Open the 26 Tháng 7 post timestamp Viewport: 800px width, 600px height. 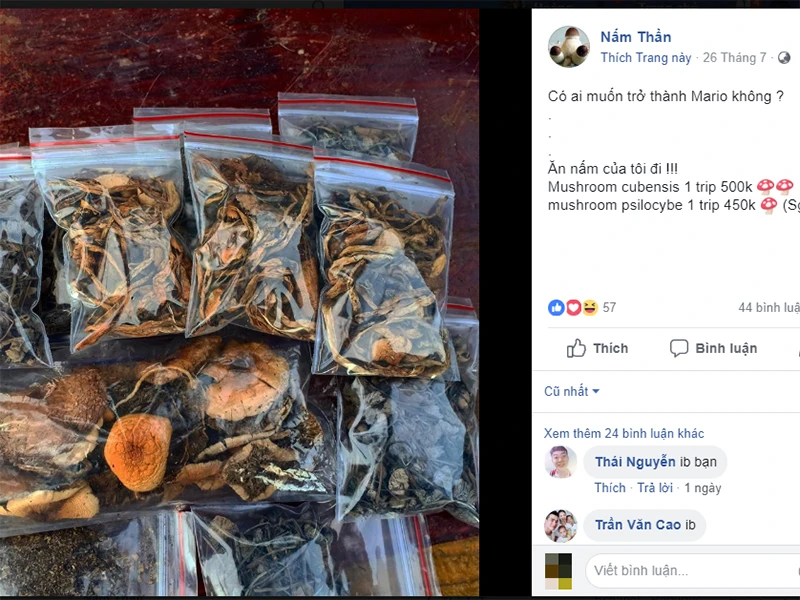click(735, 58)
